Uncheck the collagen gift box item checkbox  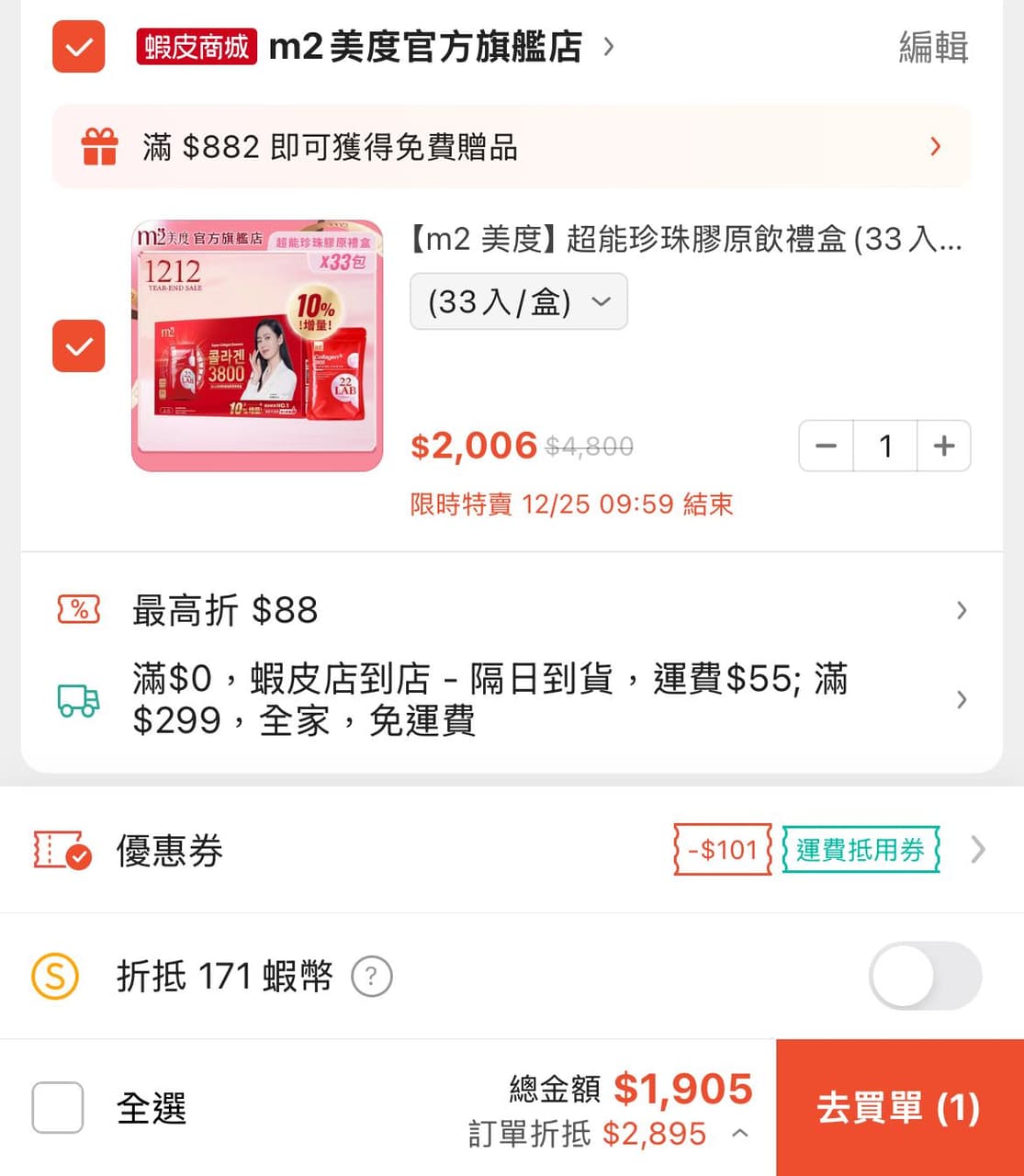tap(78, 346)
